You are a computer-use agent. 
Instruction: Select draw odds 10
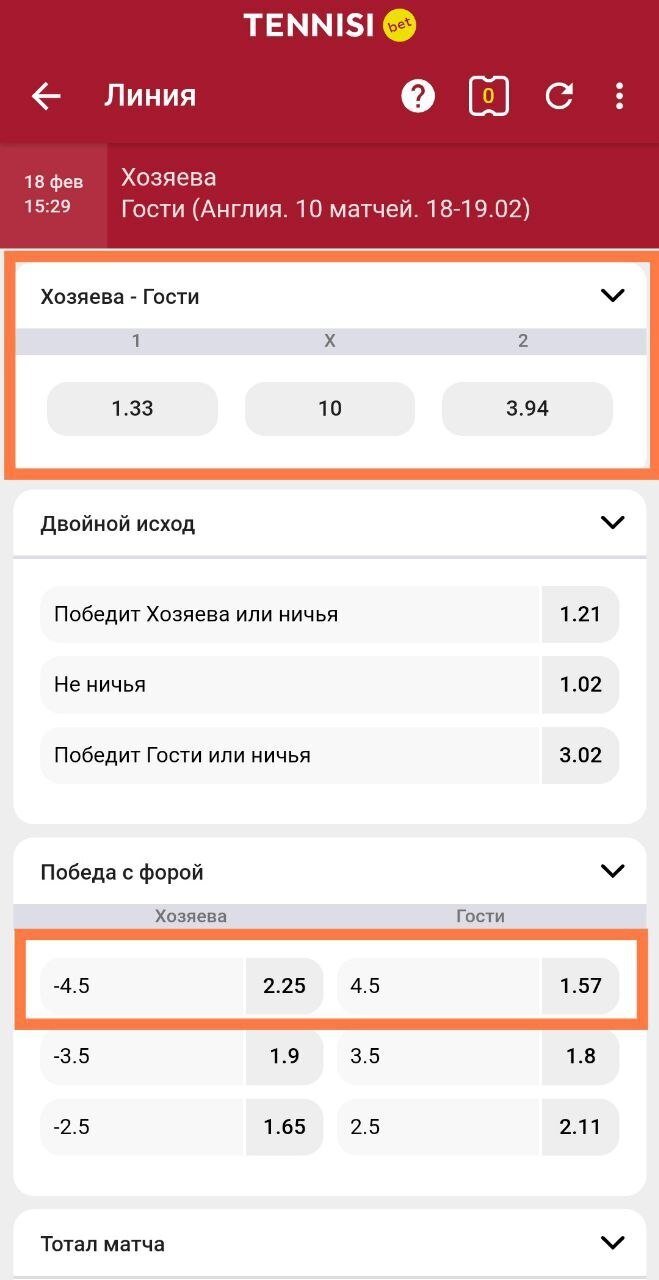point(330,409)
